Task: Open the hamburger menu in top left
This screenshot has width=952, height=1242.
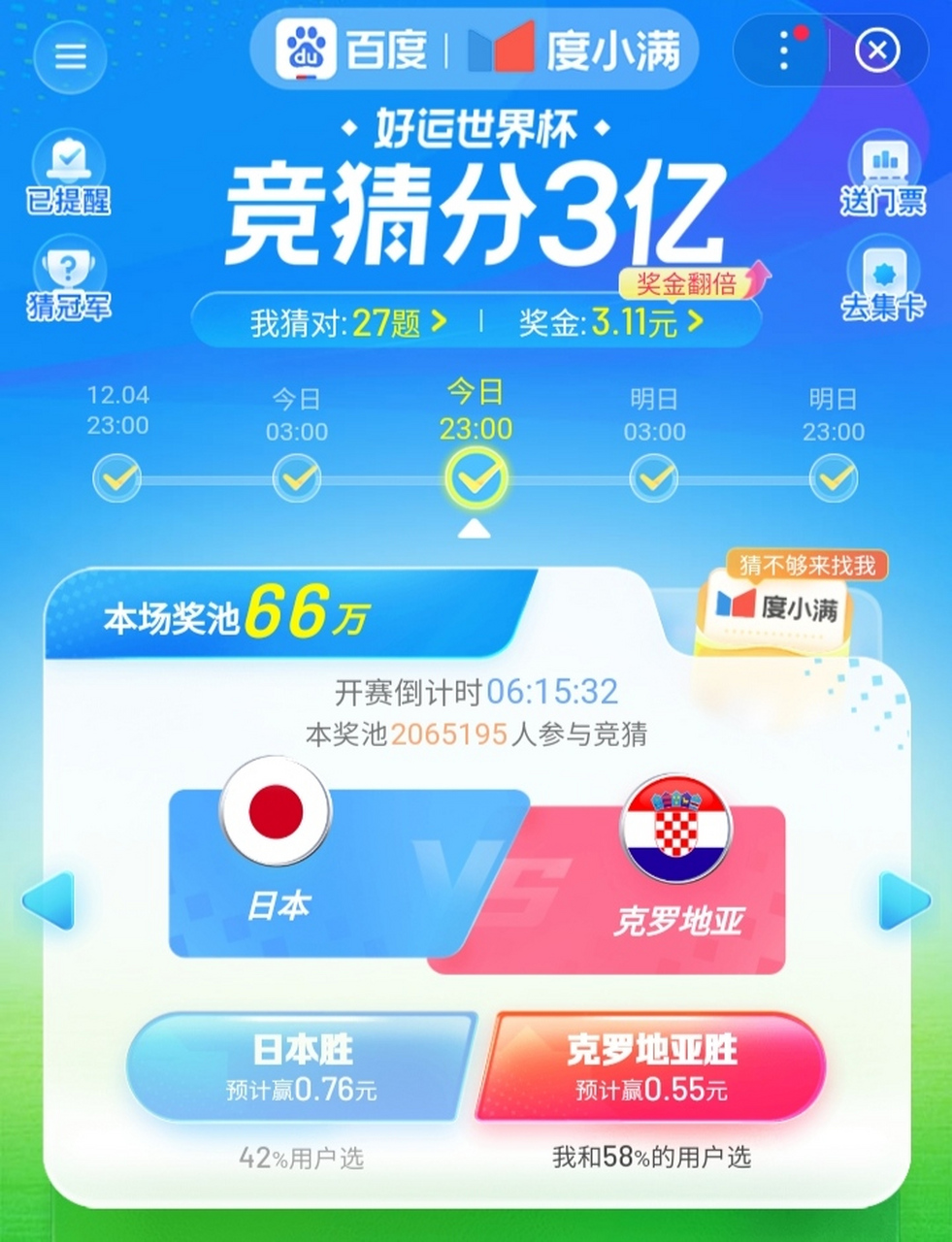Action: (x=69, y=56)
